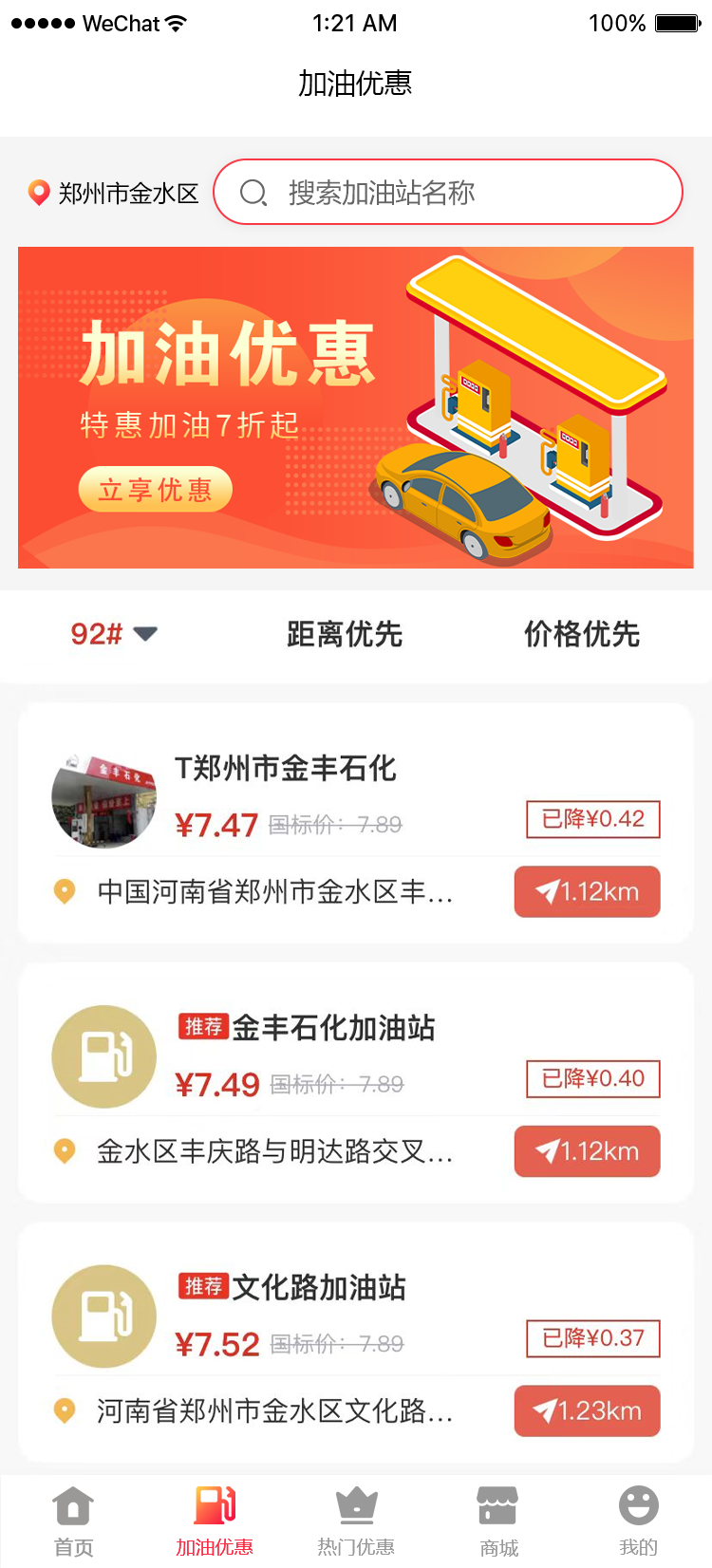This screenshot has height=1568, width=712.
Task: Switch to 距离优先 sorting tab
Action: coord(344,634)
